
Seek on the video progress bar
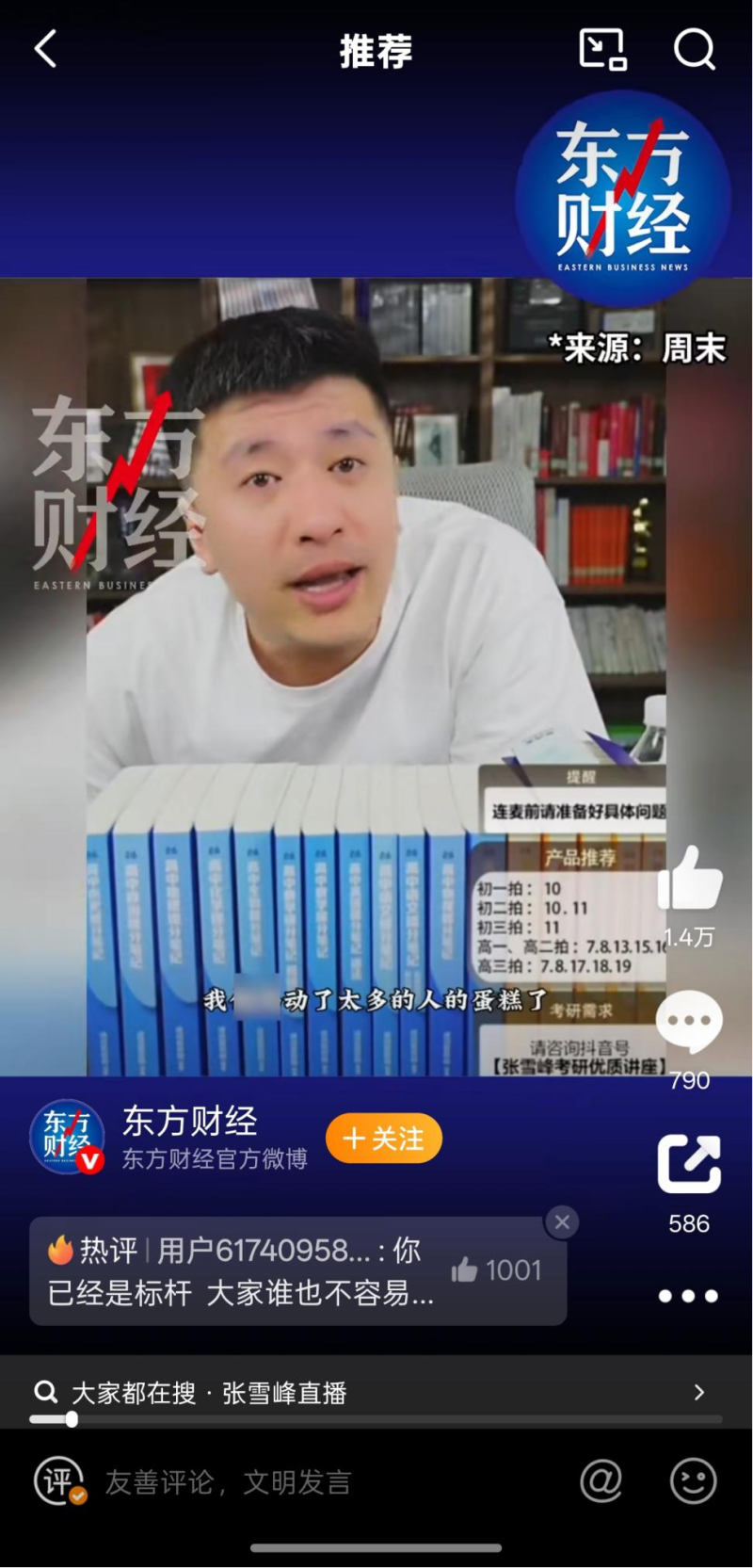pos(376,1419)
